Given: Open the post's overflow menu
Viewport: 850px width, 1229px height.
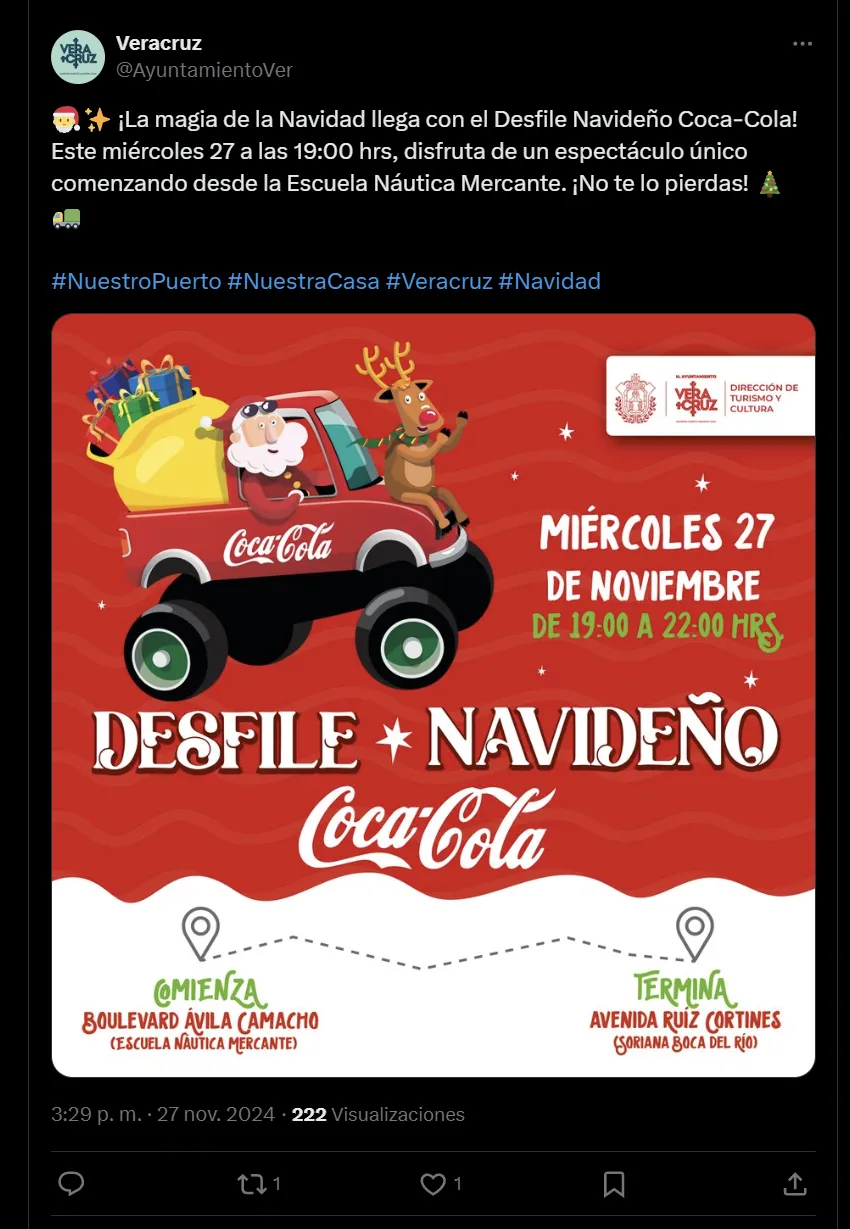Looking at the screenshot, I should coord(802,45).
